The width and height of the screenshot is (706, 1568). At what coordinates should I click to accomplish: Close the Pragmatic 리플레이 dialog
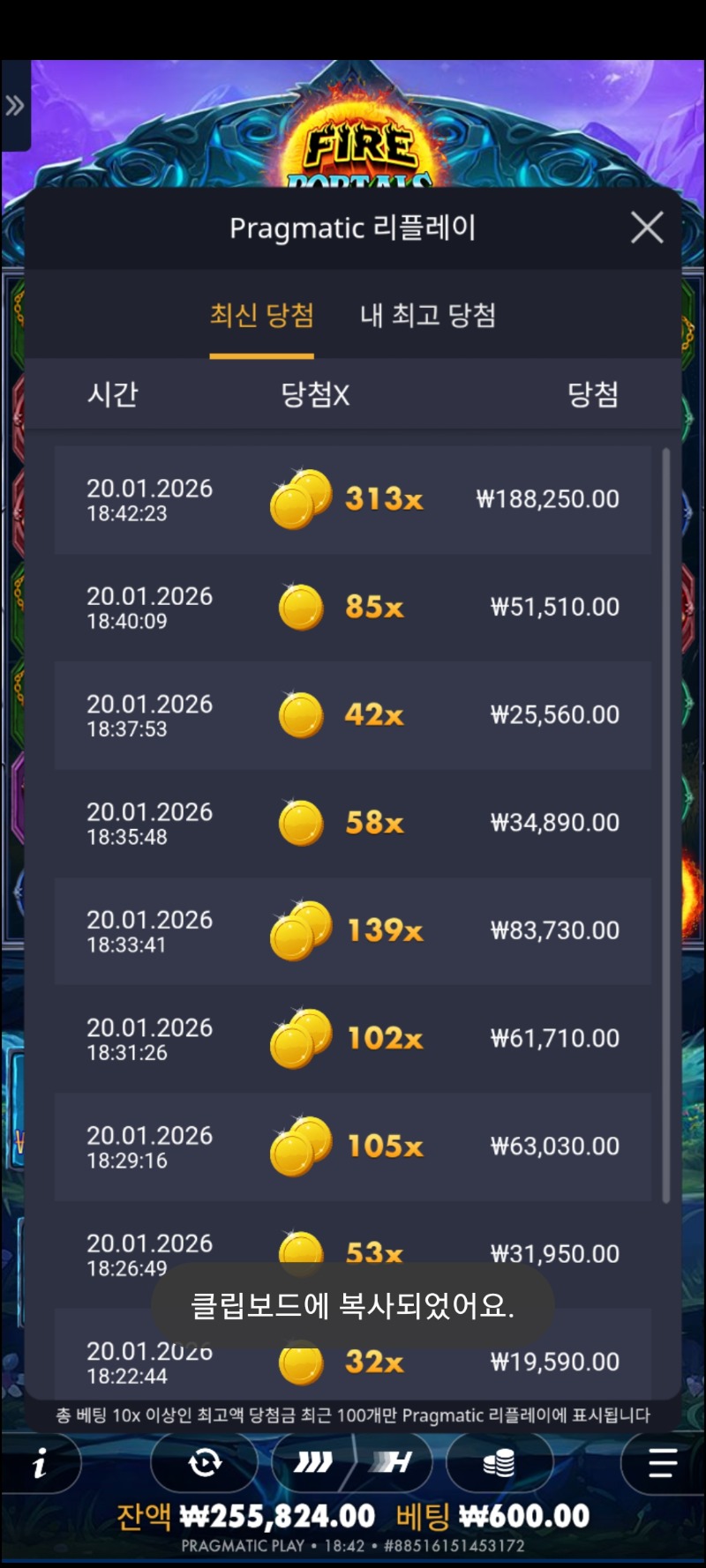coord(647,228)
